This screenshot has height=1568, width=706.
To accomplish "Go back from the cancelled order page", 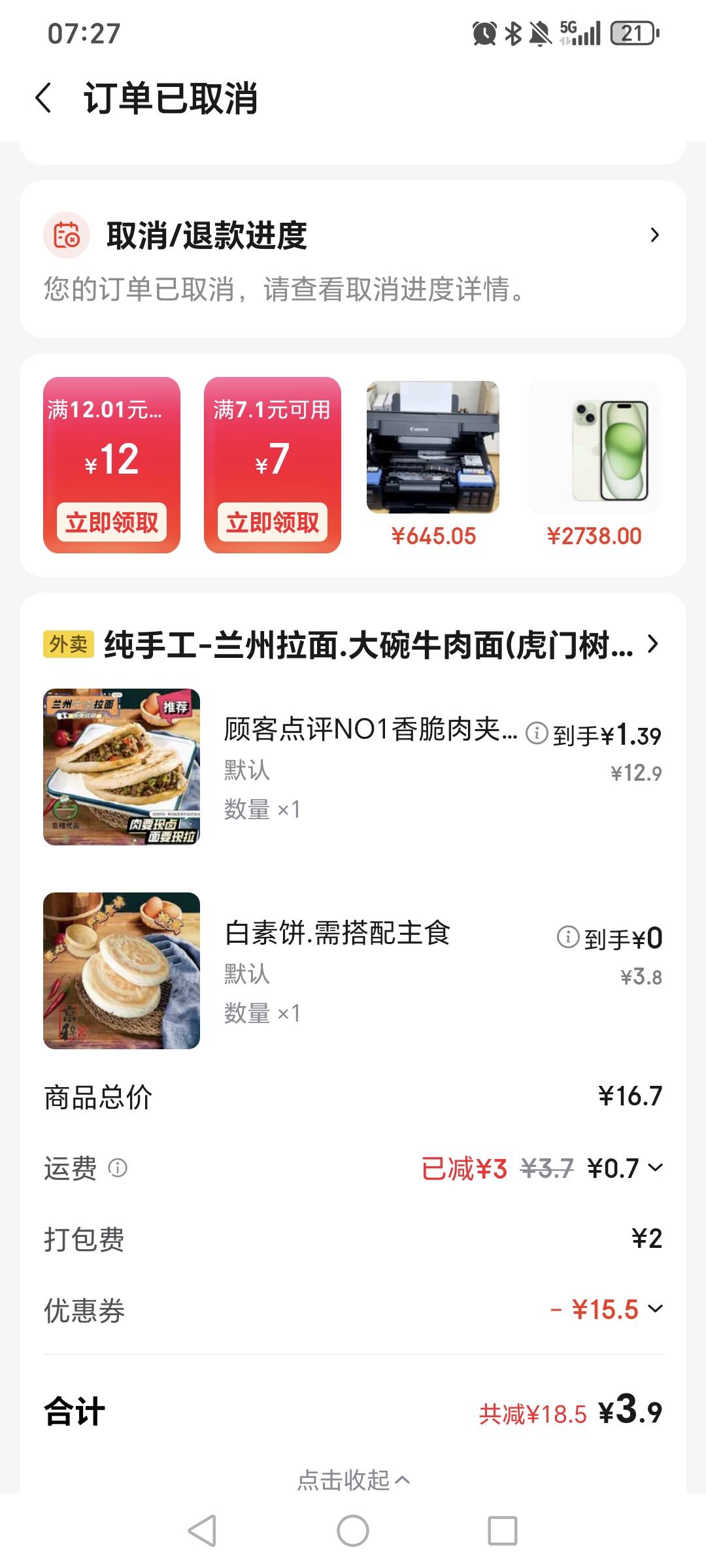I will [44, 99].
